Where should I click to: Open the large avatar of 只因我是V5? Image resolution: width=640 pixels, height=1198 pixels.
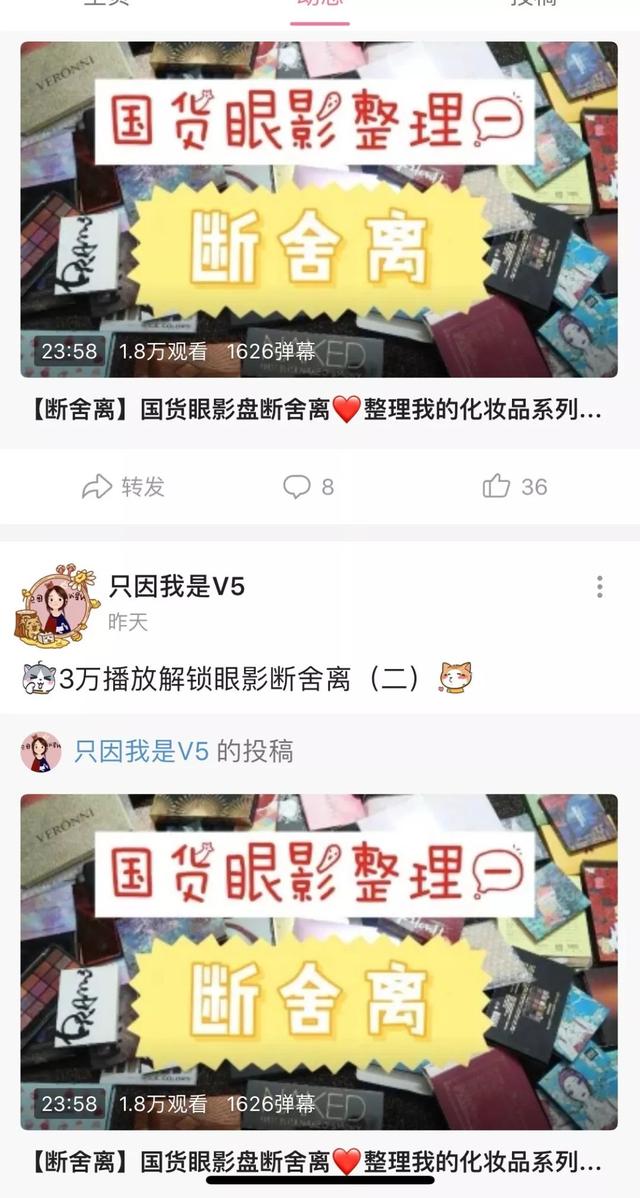(x=57, y=603)
